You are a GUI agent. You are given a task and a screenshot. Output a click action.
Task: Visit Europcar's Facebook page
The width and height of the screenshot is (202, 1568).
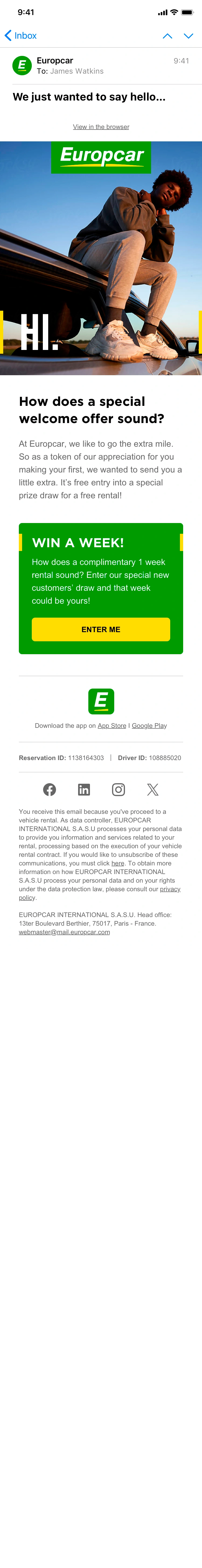click(x=50, y=789)
